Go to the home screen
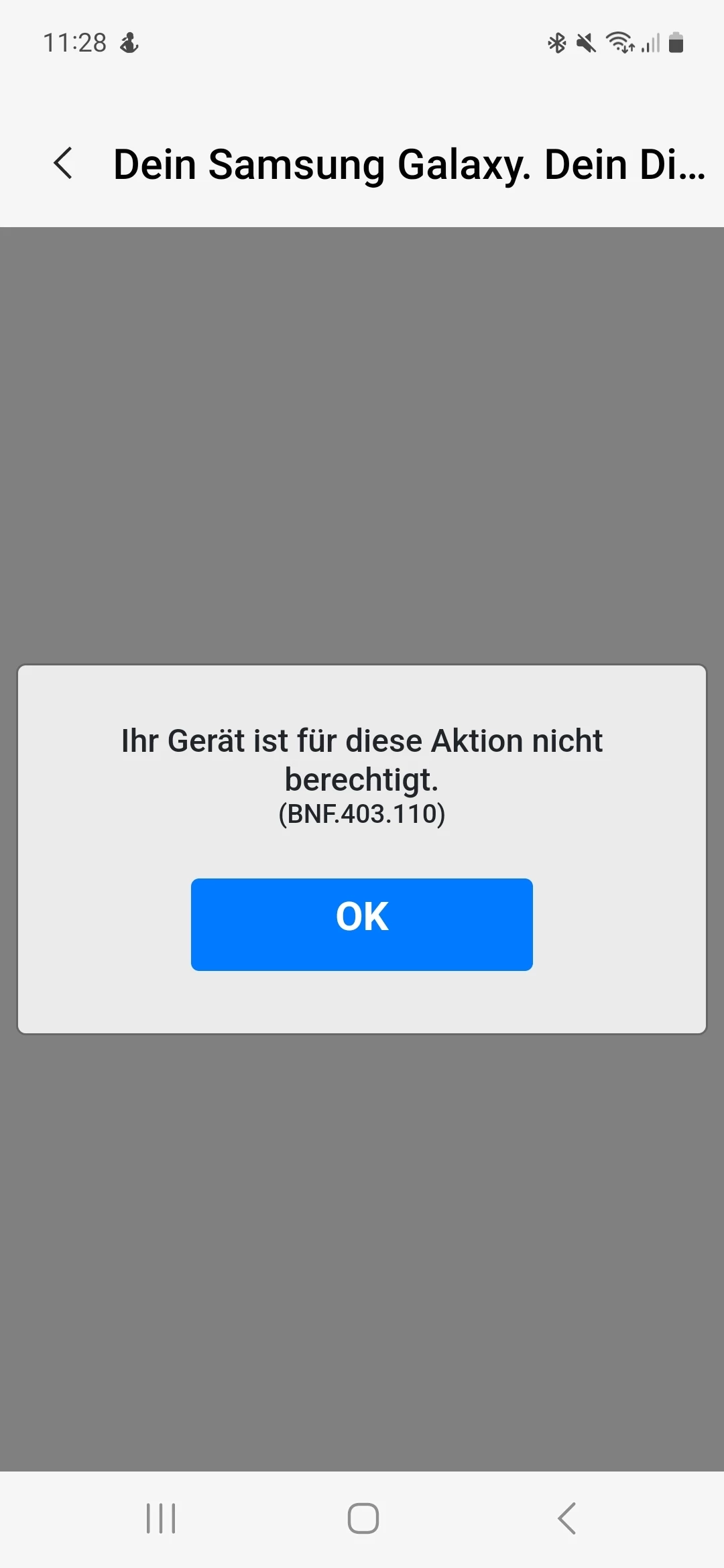724x1568 pixels. pyautogui.click(x=363, y=1518)
